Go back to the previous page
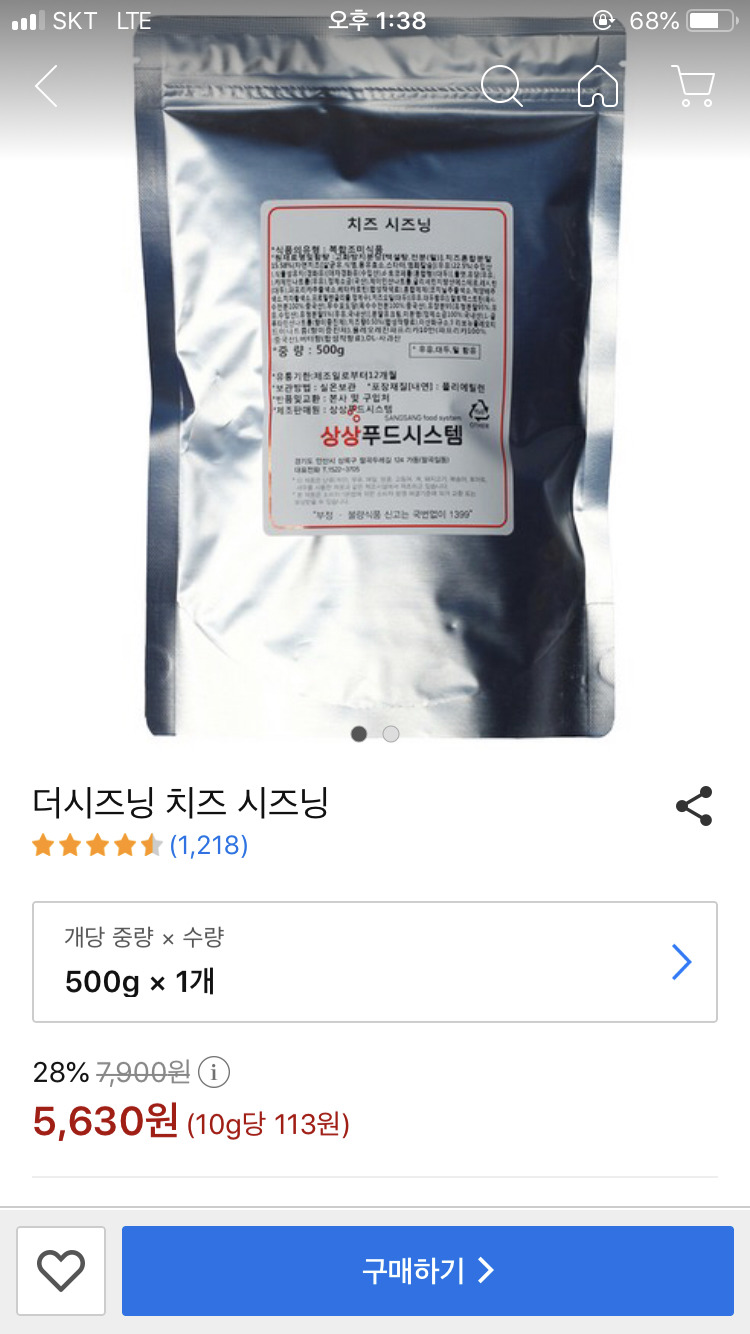 point(46,87)
